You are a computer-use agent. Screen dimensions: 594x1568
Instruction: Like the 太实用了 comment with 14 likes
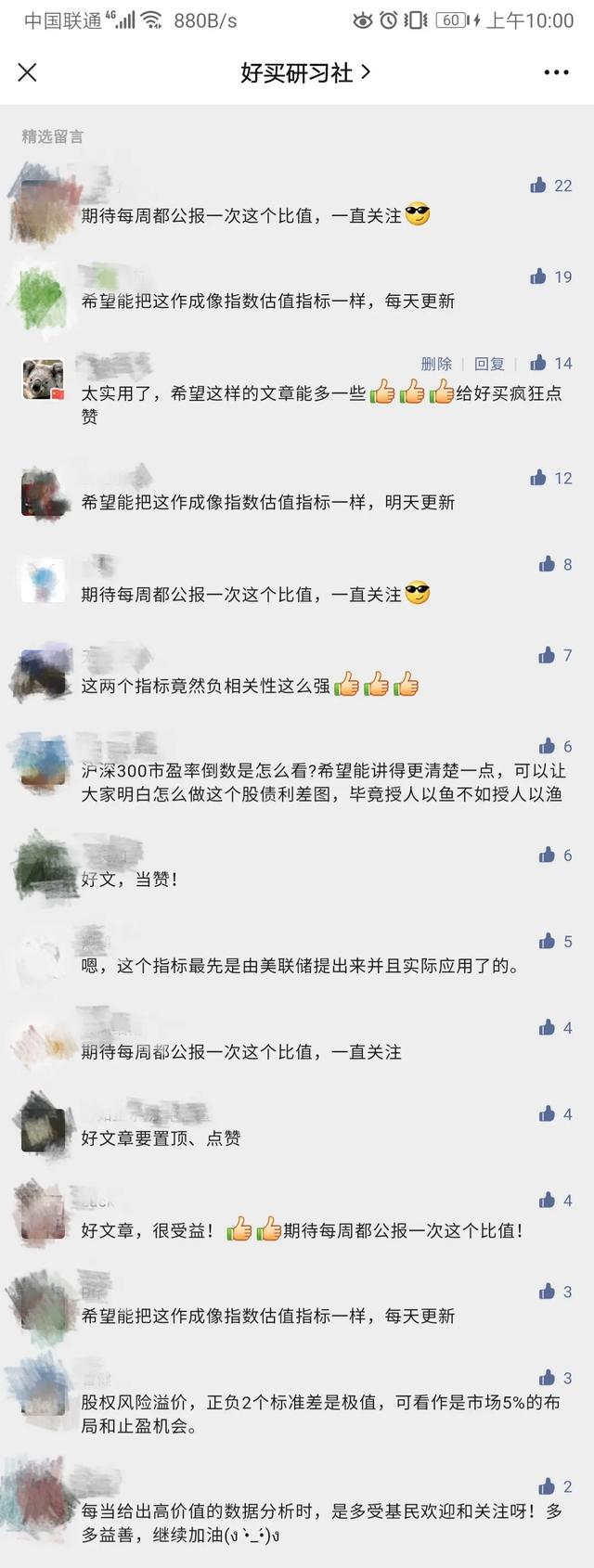(538, 363)
